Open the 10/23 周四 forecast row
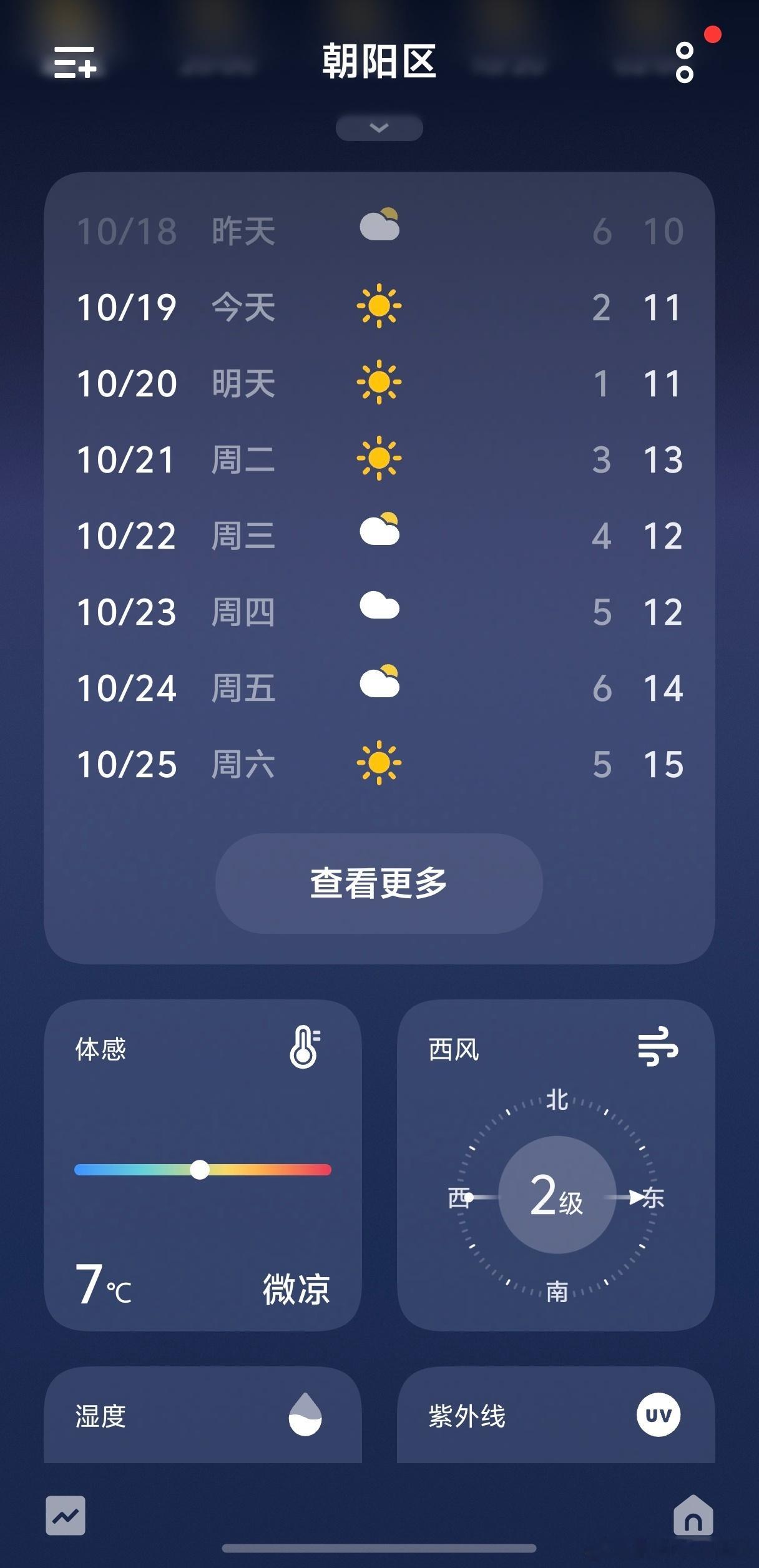 tap(379, 612)
